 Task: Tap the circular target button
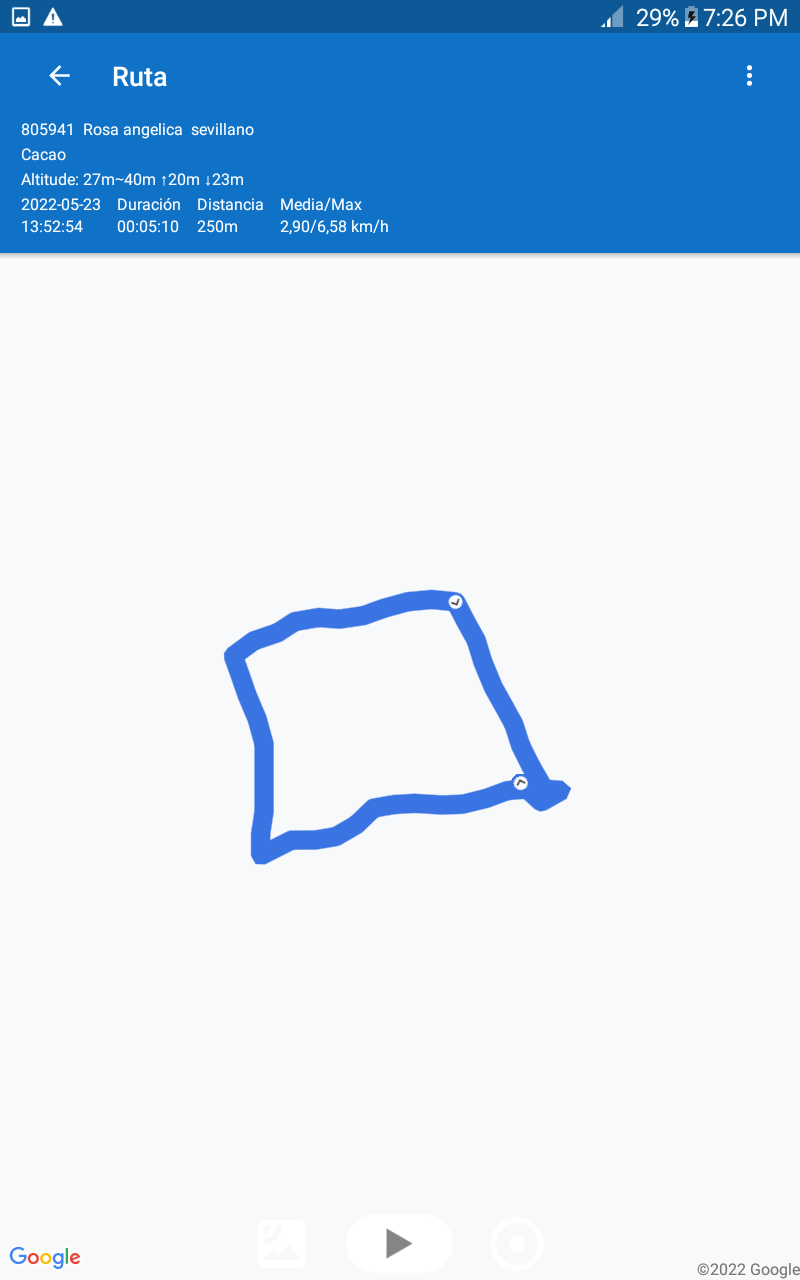coord(517,1244)
